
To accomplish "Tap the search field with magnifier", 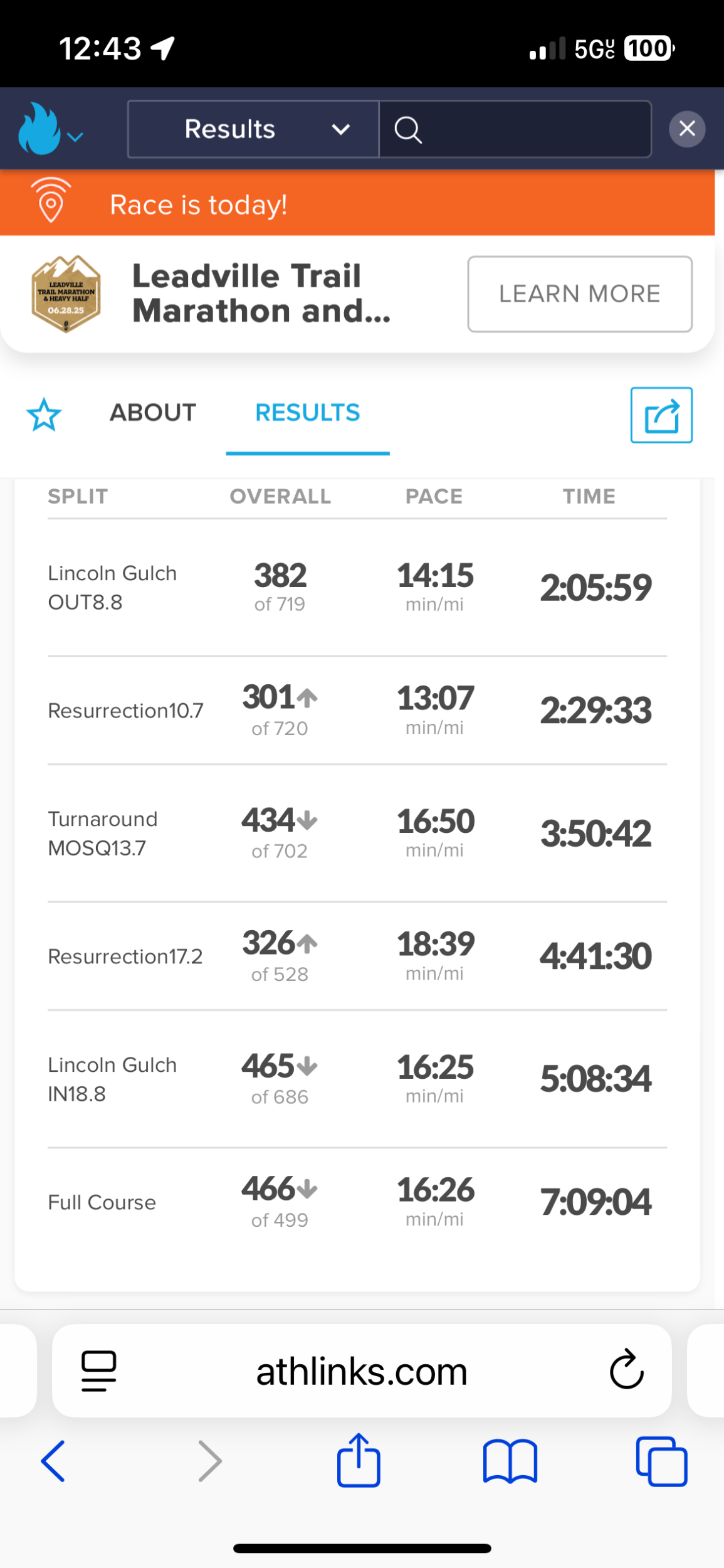I will coord(515,129).
